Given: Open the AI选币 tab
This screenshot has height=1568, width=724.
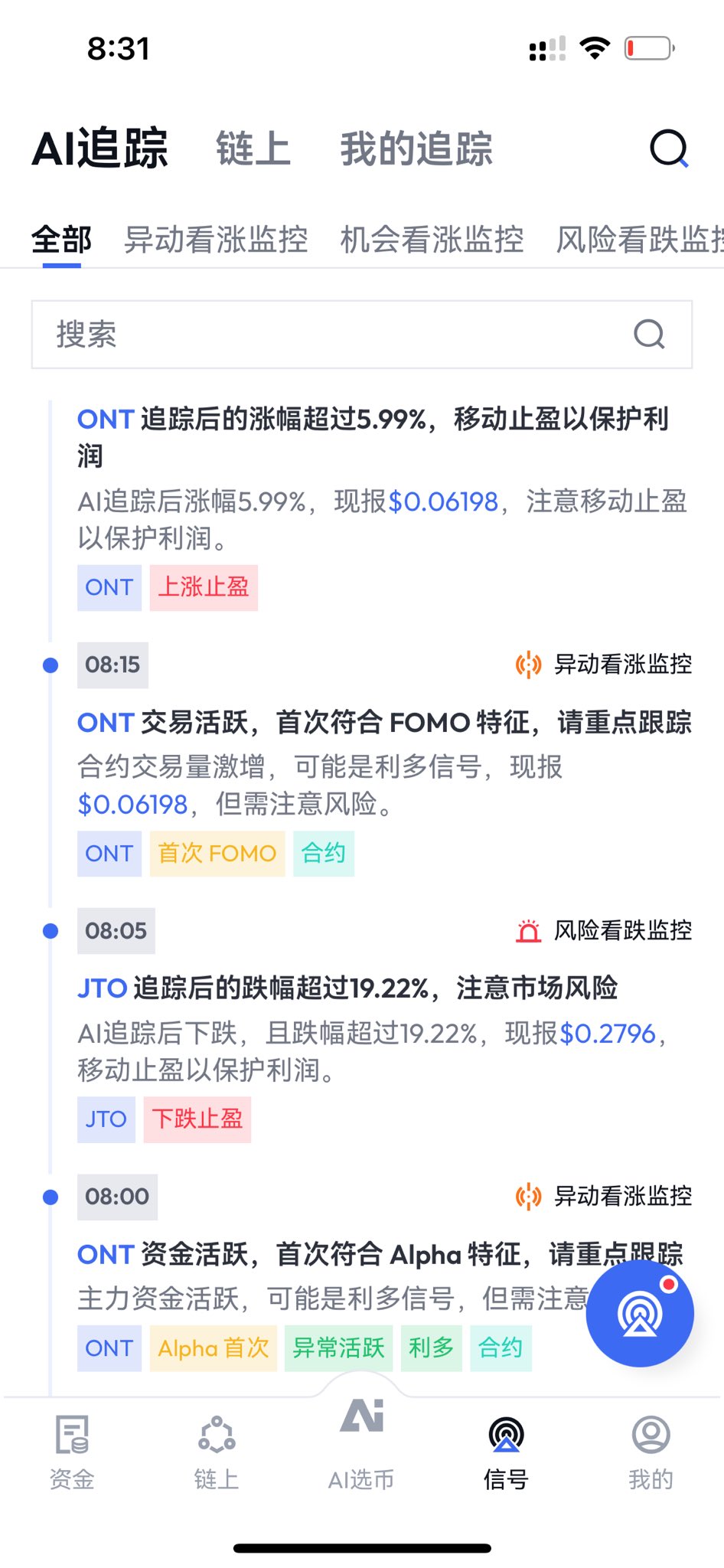Looking at the screenshot, I should pyautogui.click(x=361, y=1444).
